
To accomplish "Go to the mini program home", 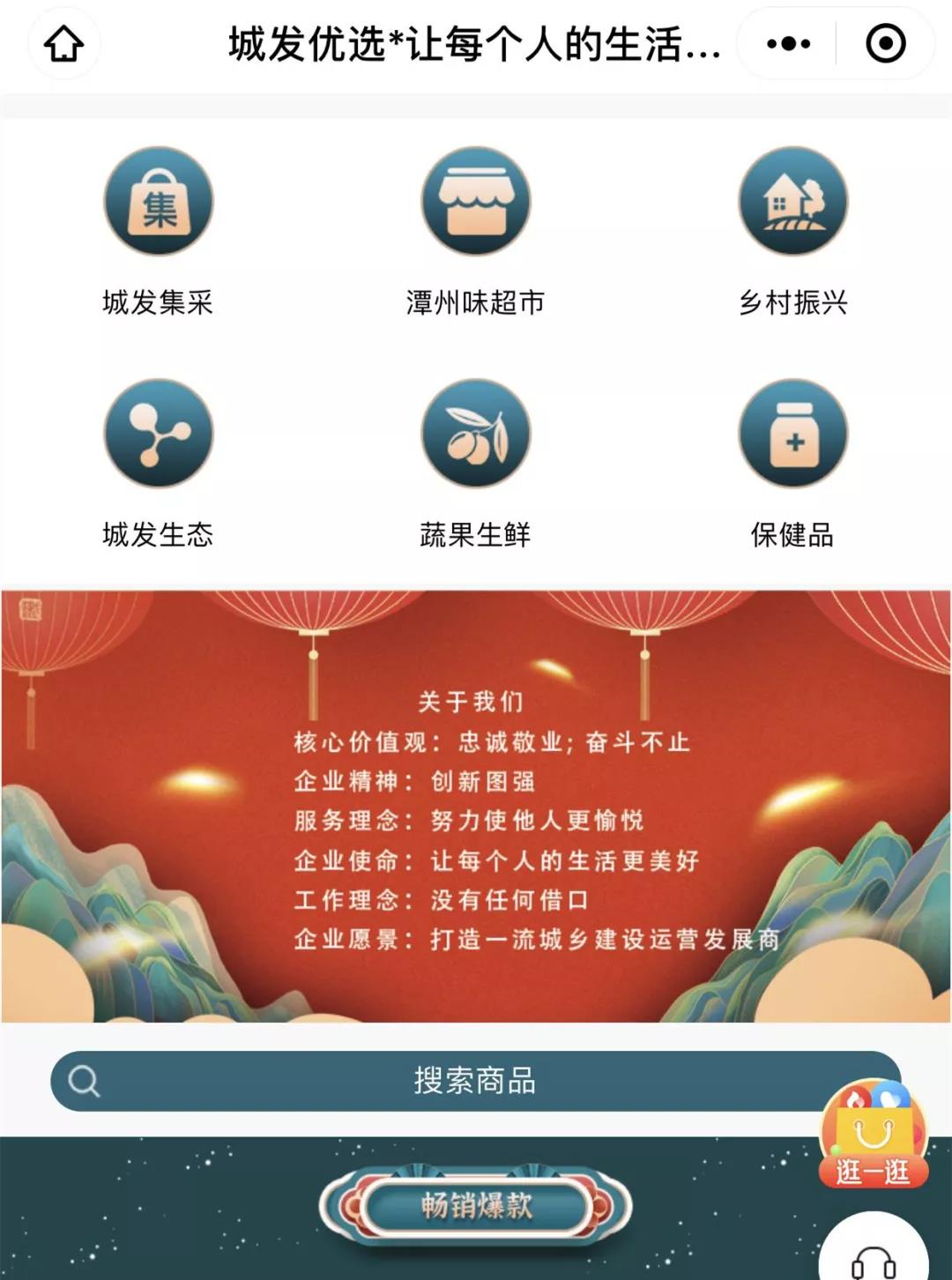I will click(63, 43).
